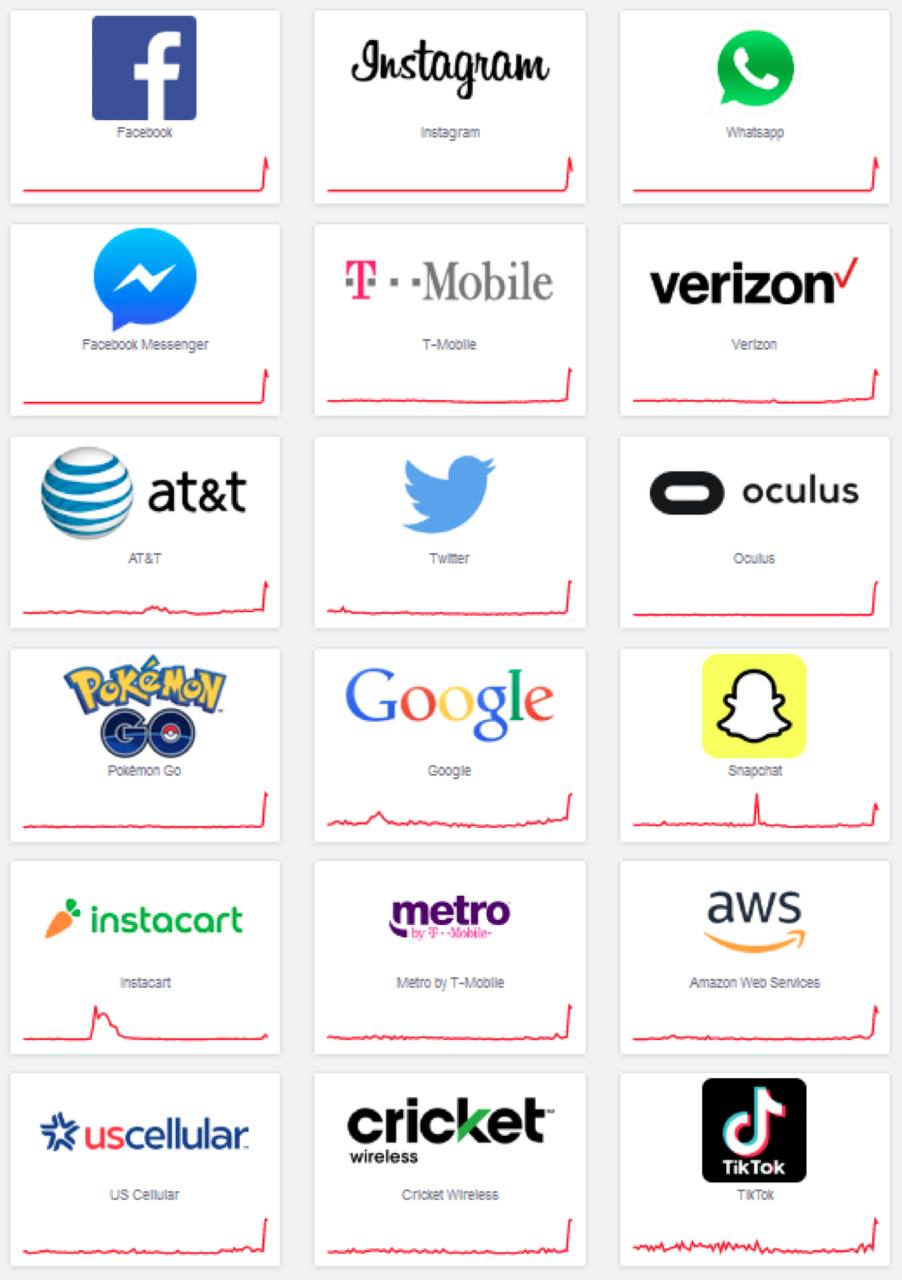
Task: Check the Google outage card
Action: pos(450,745)
